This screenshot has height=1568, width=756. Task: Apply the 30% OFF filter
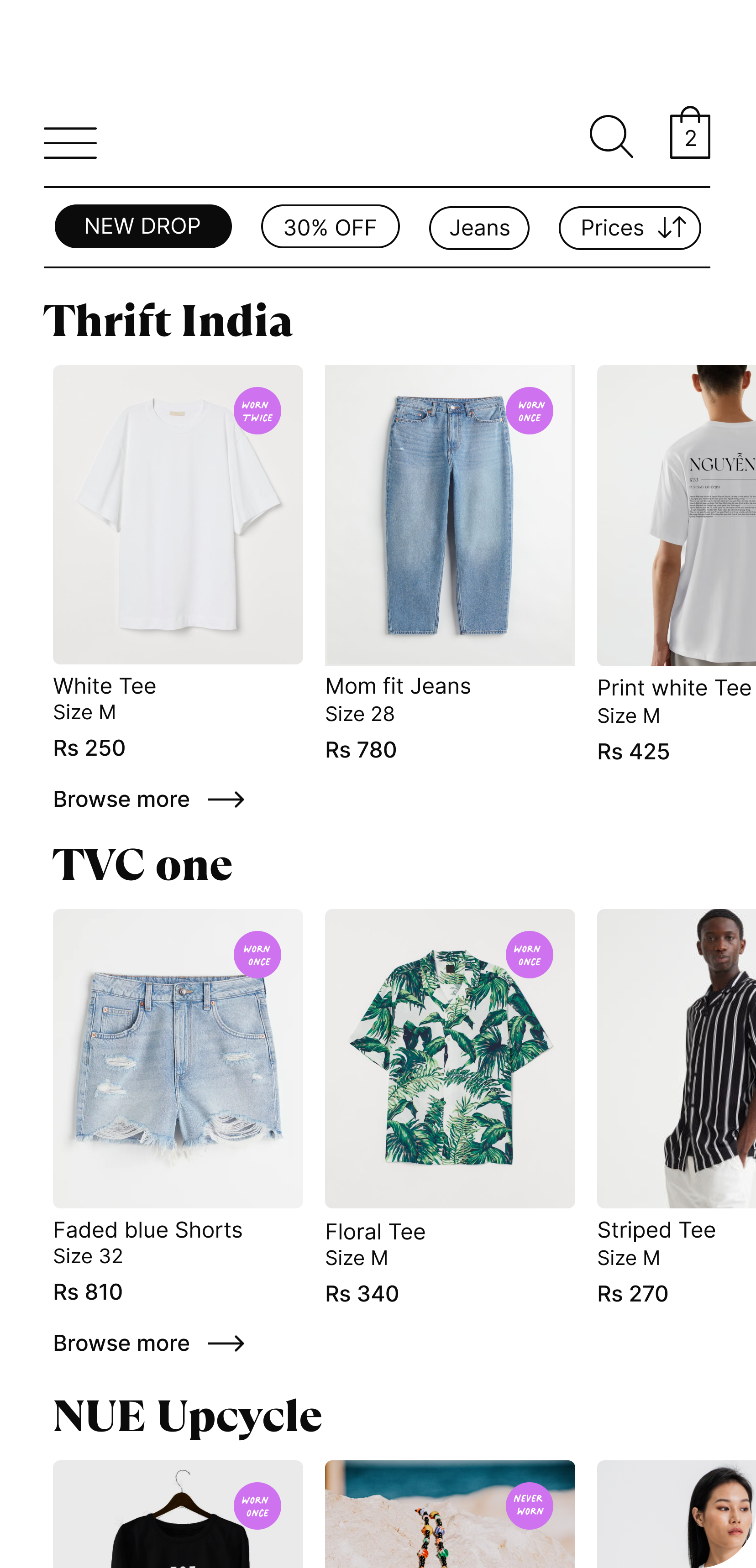pos(330,227)
